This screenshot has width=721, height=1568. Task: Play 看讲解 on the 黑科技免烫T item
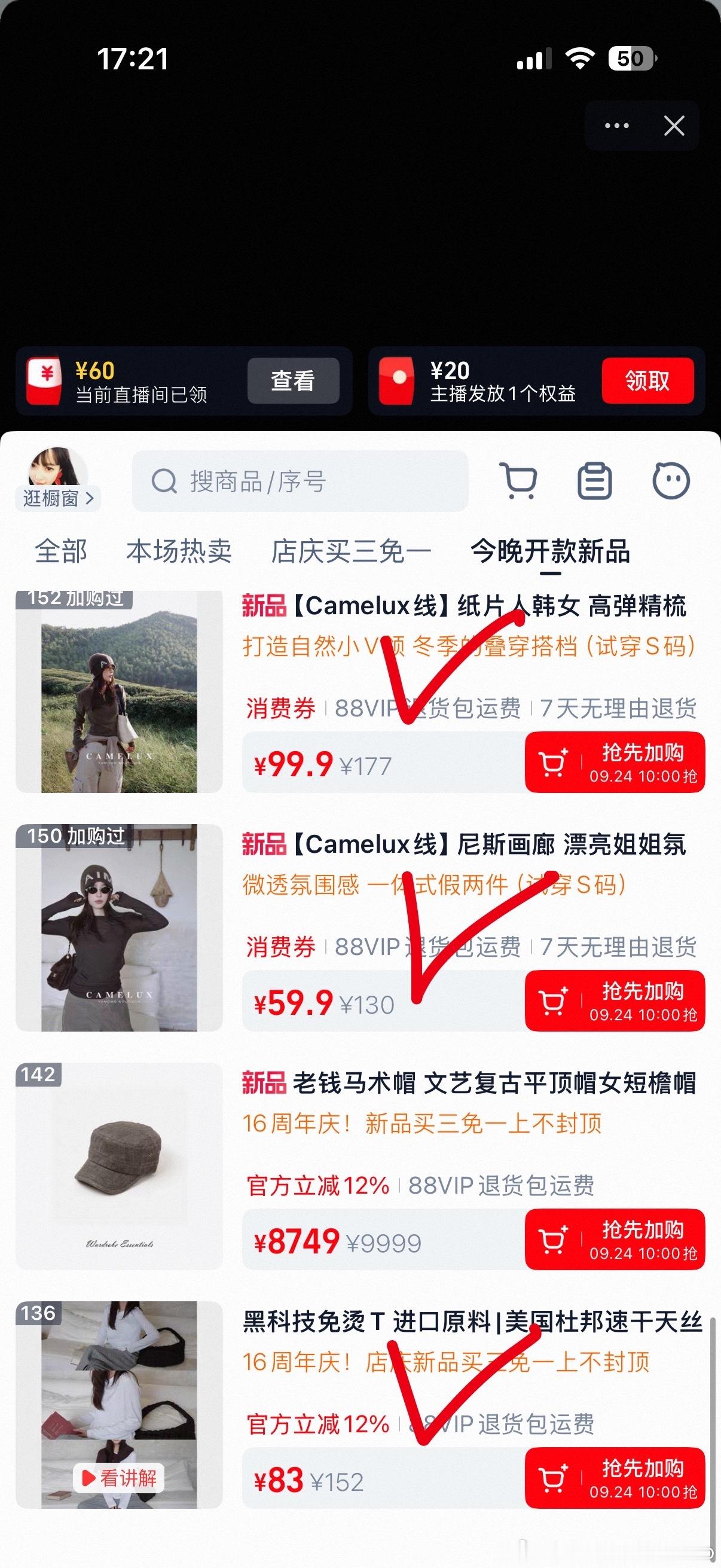118,1477
